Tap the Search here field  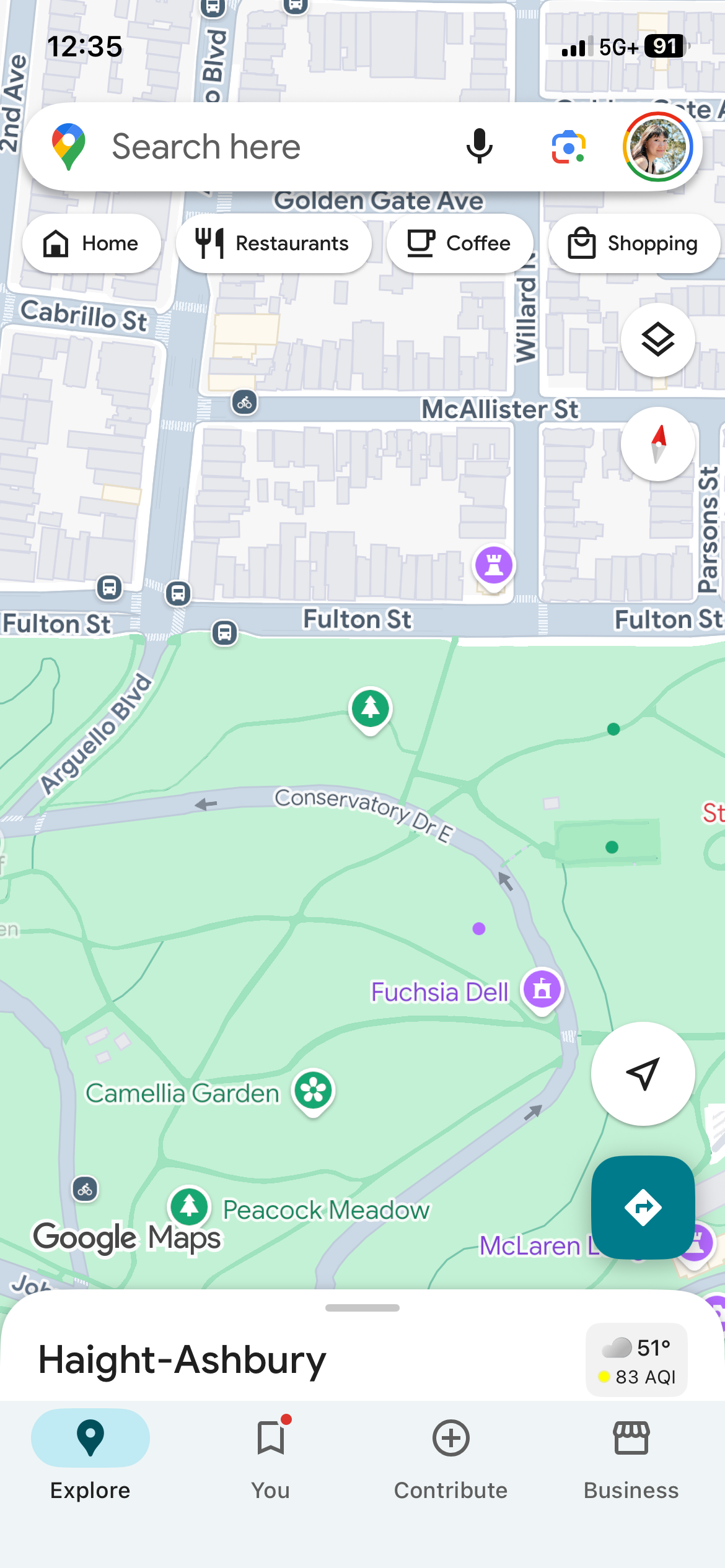tap(248, 147)
